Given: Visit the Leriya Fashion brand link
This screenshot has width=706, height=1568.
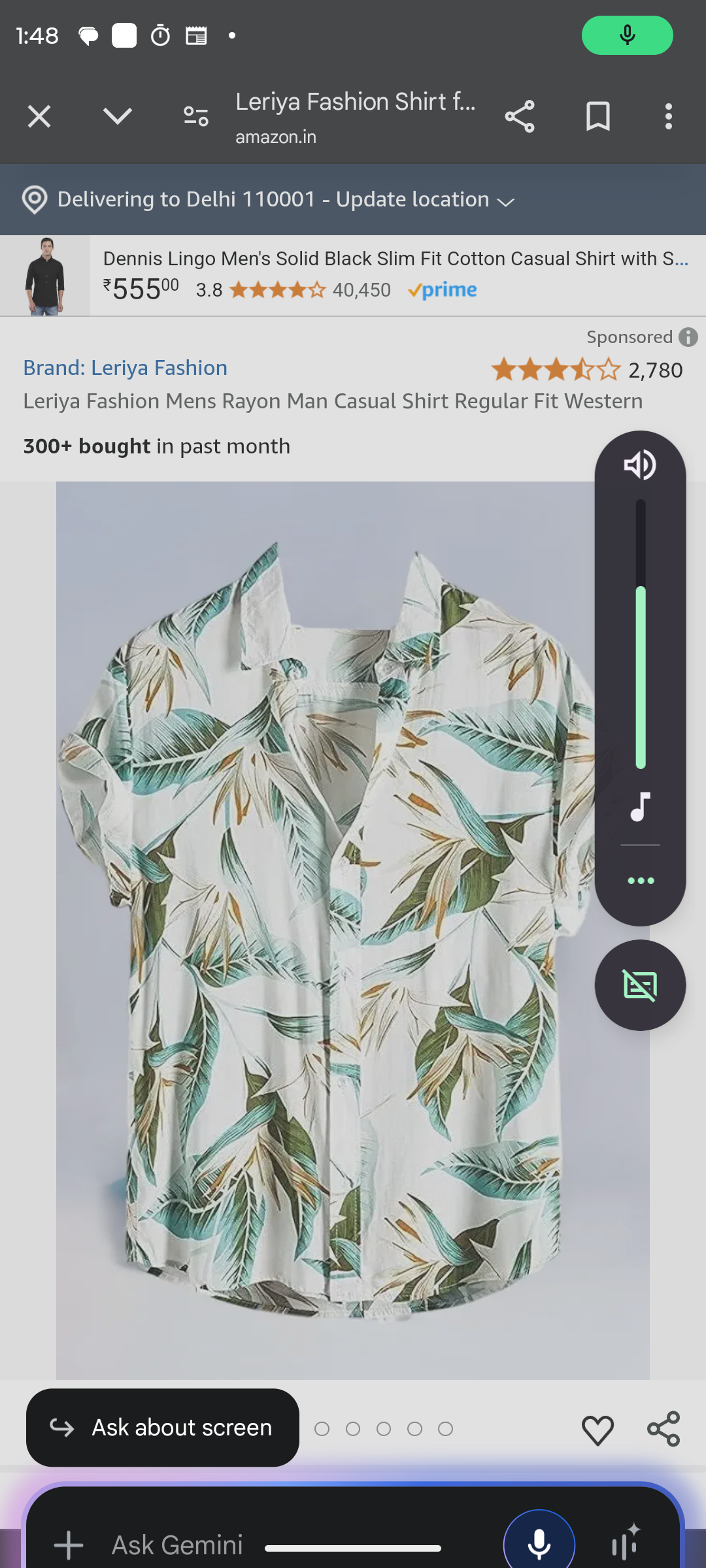Looking at the screenshot, I should coord(126,368).
